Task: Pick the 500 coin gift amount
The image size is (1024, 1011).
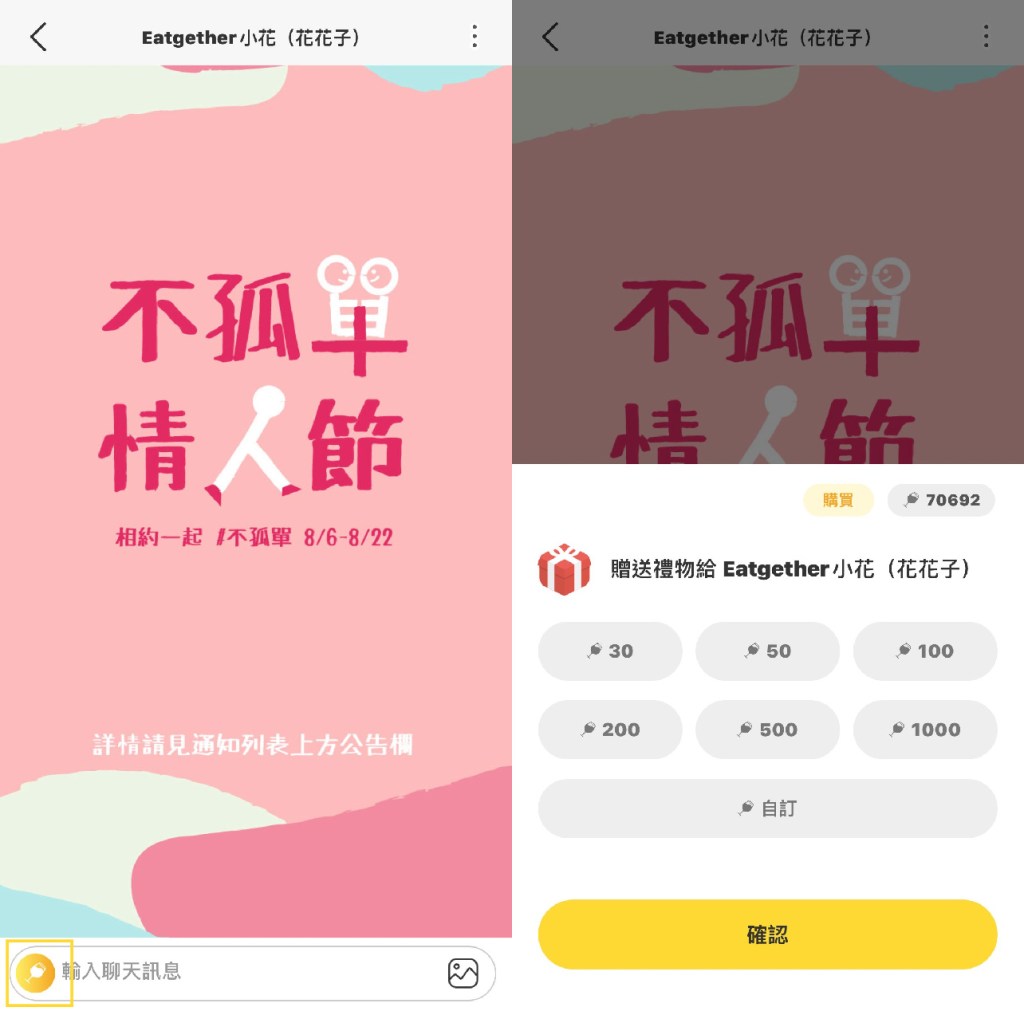Action: pos(767,730)
